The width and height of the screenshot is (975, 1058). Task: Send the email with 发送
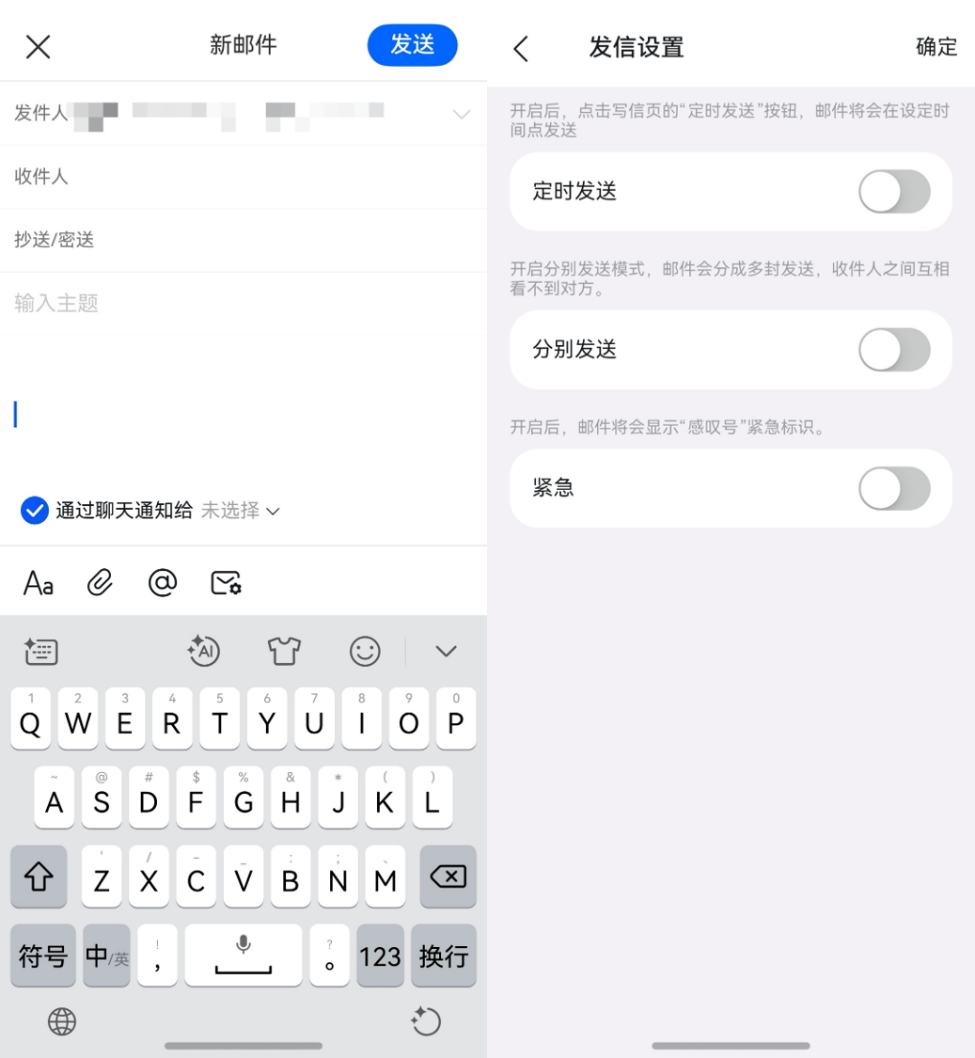coord(412,45)
